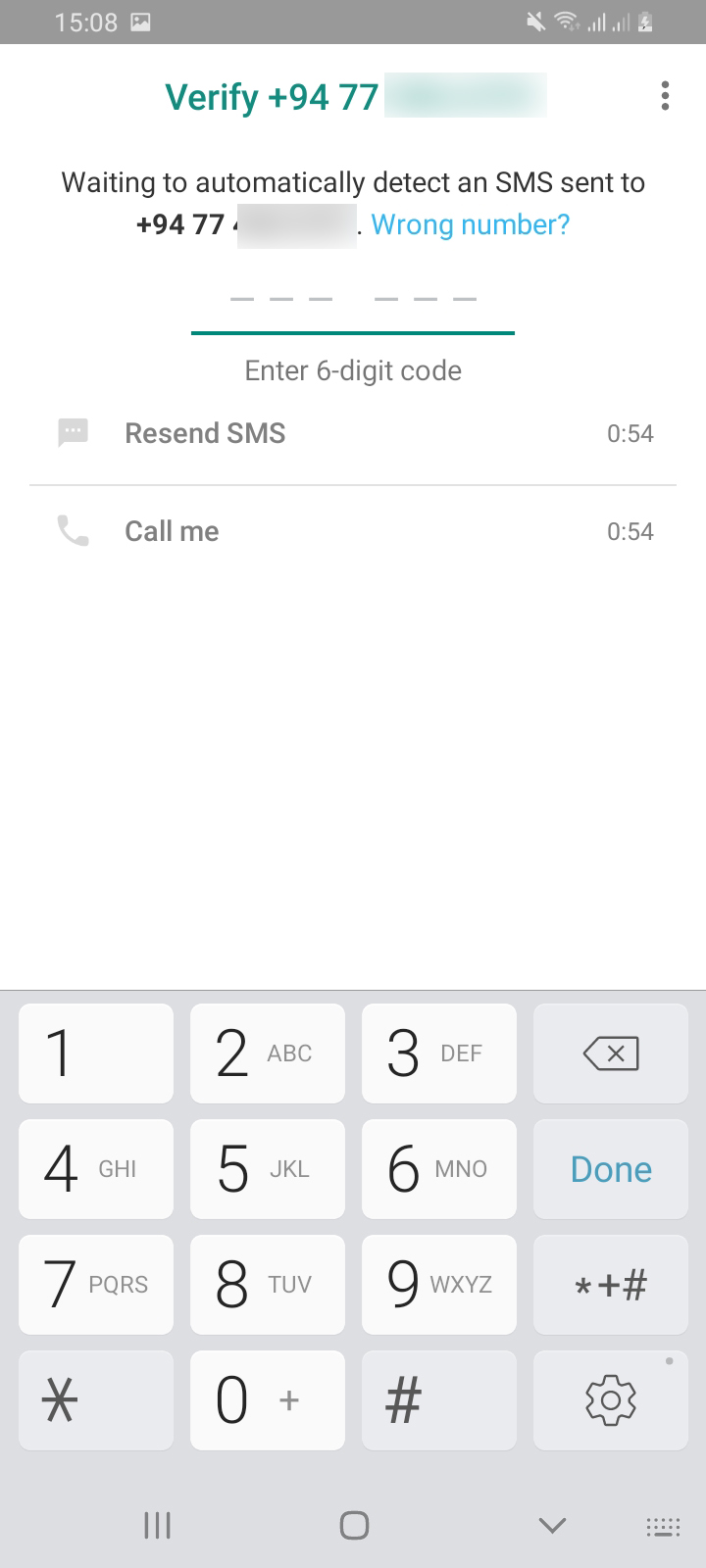Enter digit 5 on the keypad
The image size is (706, 1568).
(x=267, y=1169)
